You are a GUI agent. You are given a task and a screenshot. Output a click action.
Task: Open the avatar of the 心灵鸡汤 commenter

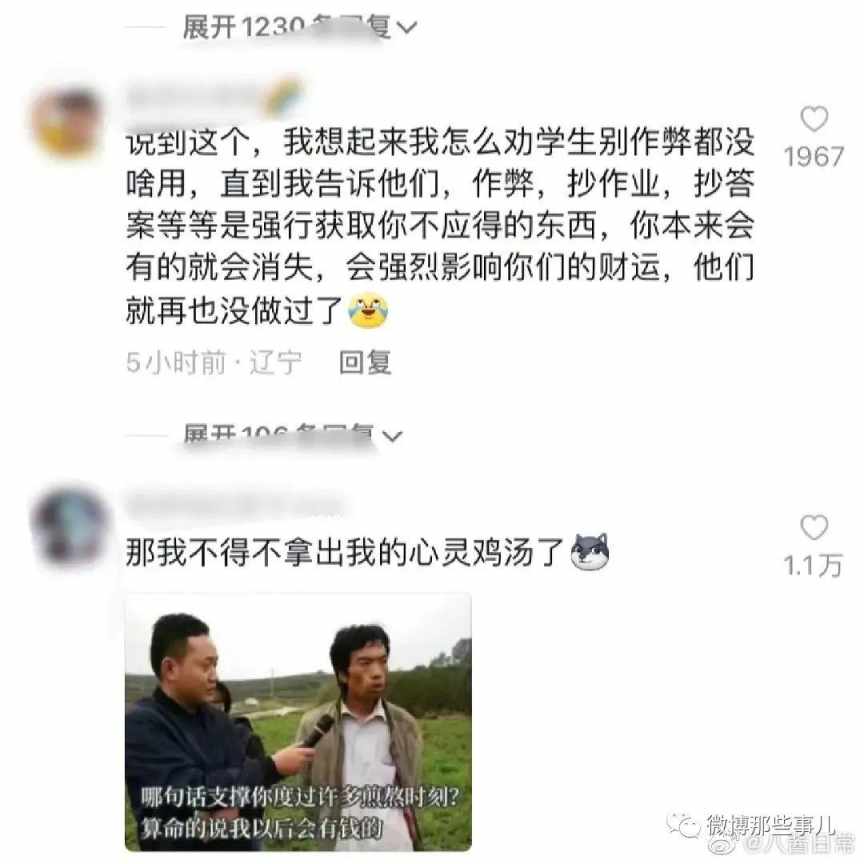click(68, 525)
